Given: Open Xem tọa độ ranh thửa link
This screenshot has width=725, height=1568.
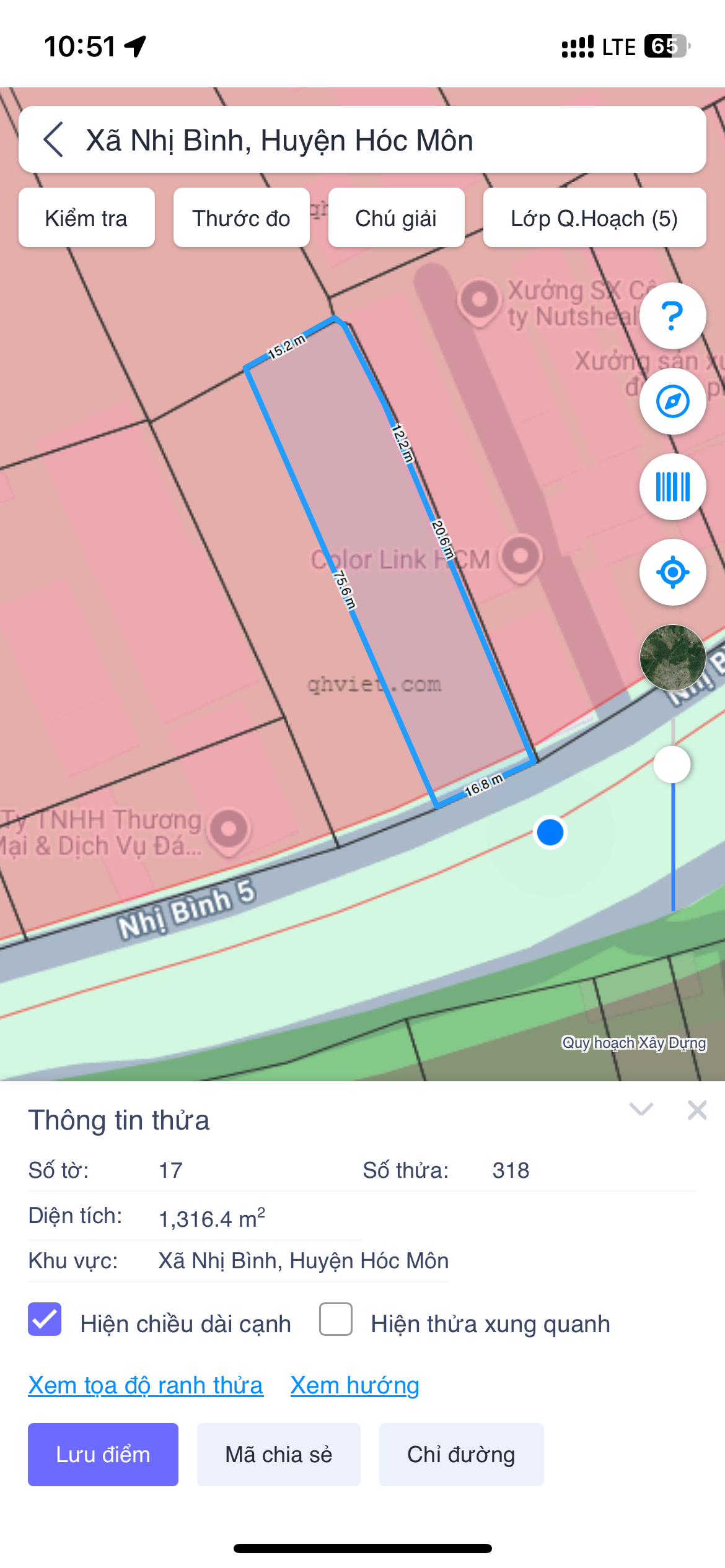Looking at the screenshot, I should coord(146,1385).
